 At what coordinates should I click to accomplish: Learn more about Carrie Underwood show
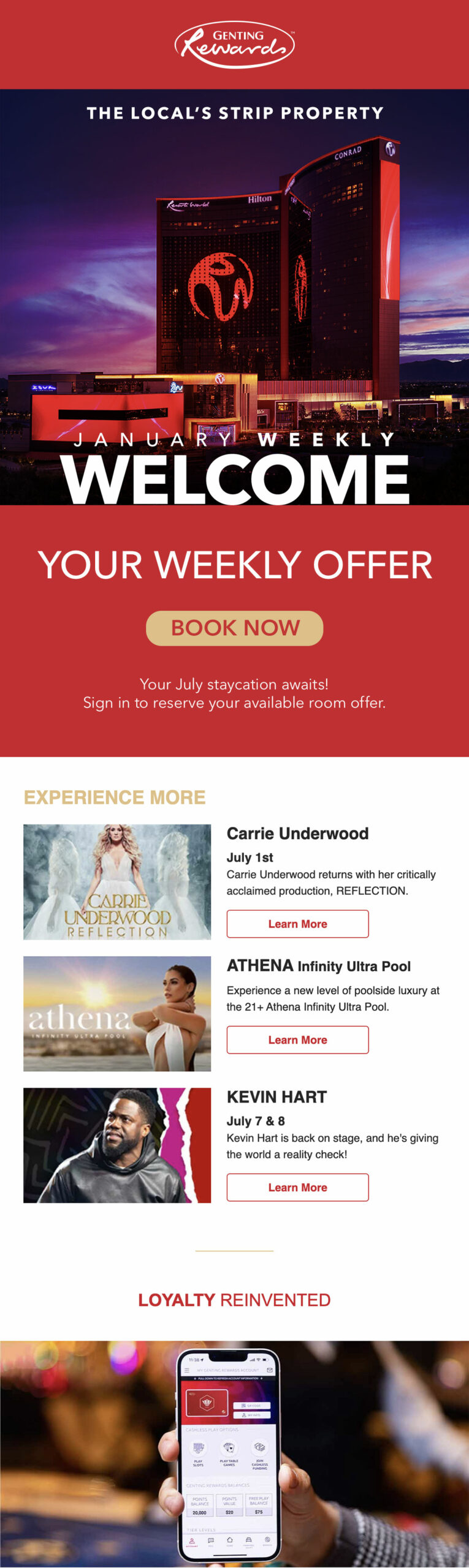pos(297,924)
